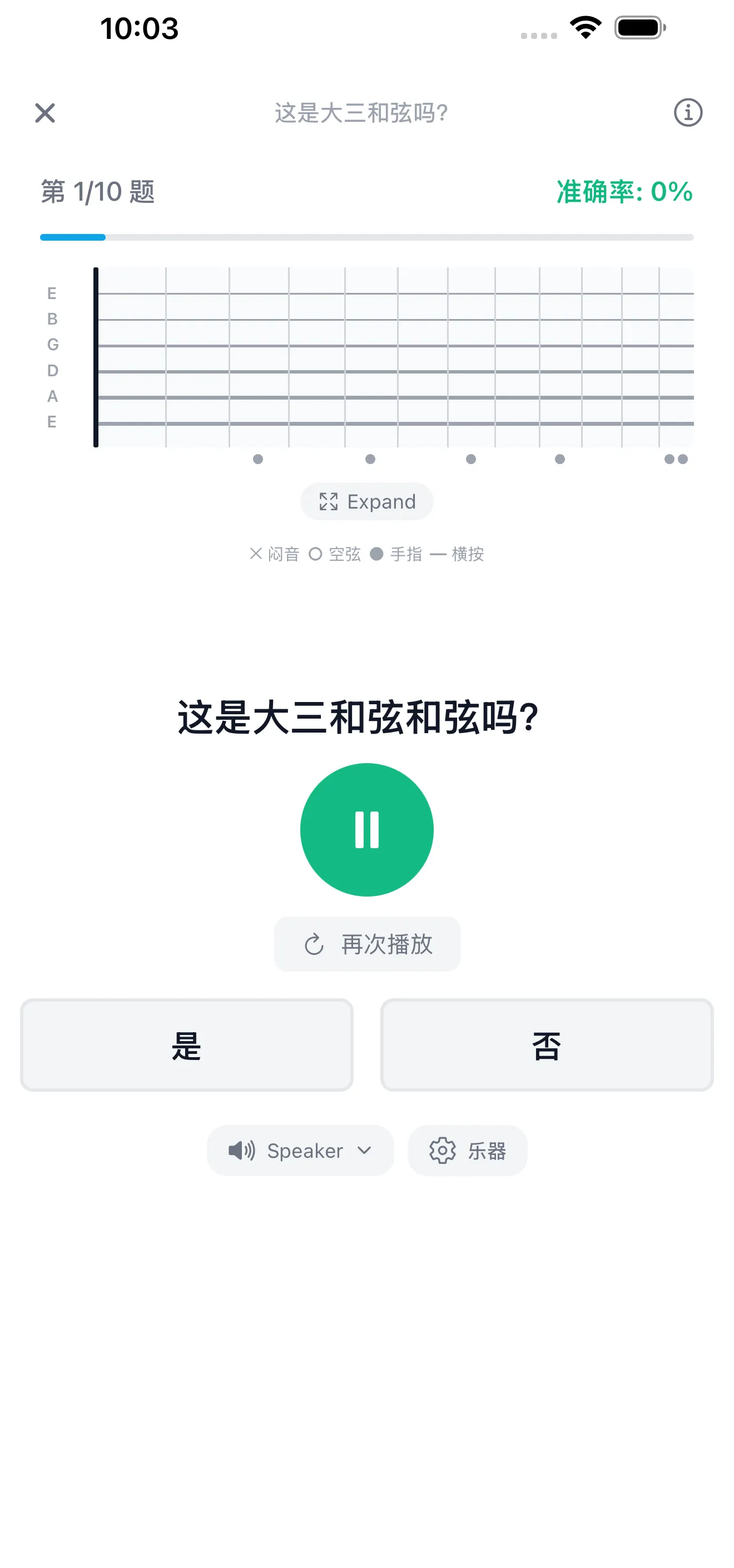Answer 是 to the chord question

pos(186,1045)
